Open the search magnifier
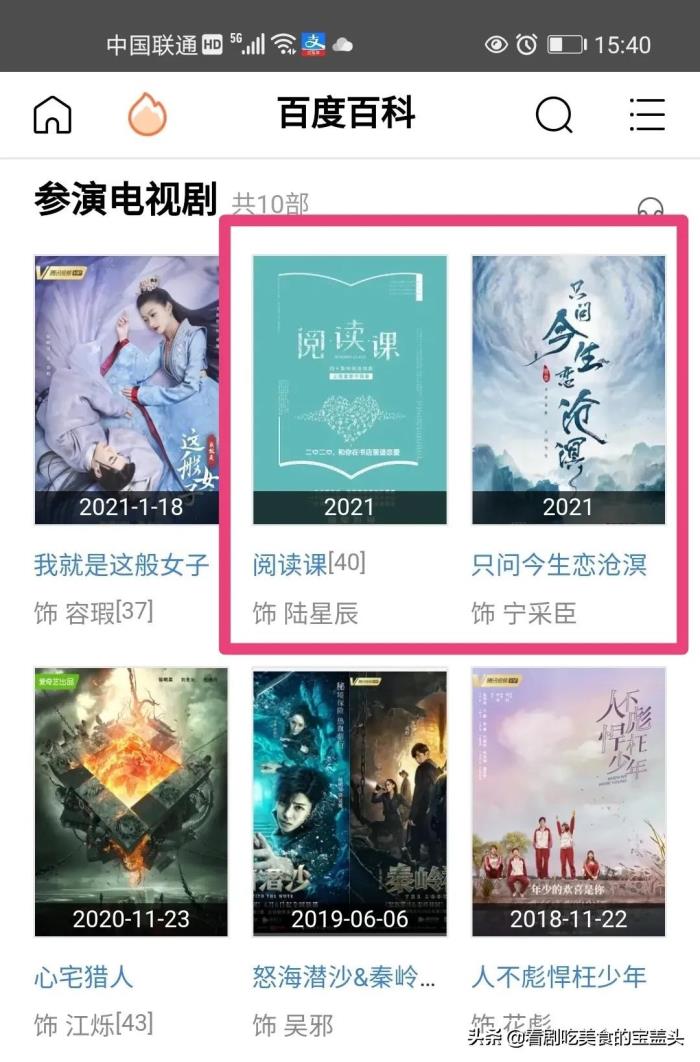Image resolution: width=700 pixels, height=1062 pixels. pyautogui.click(x=553, y=115)
